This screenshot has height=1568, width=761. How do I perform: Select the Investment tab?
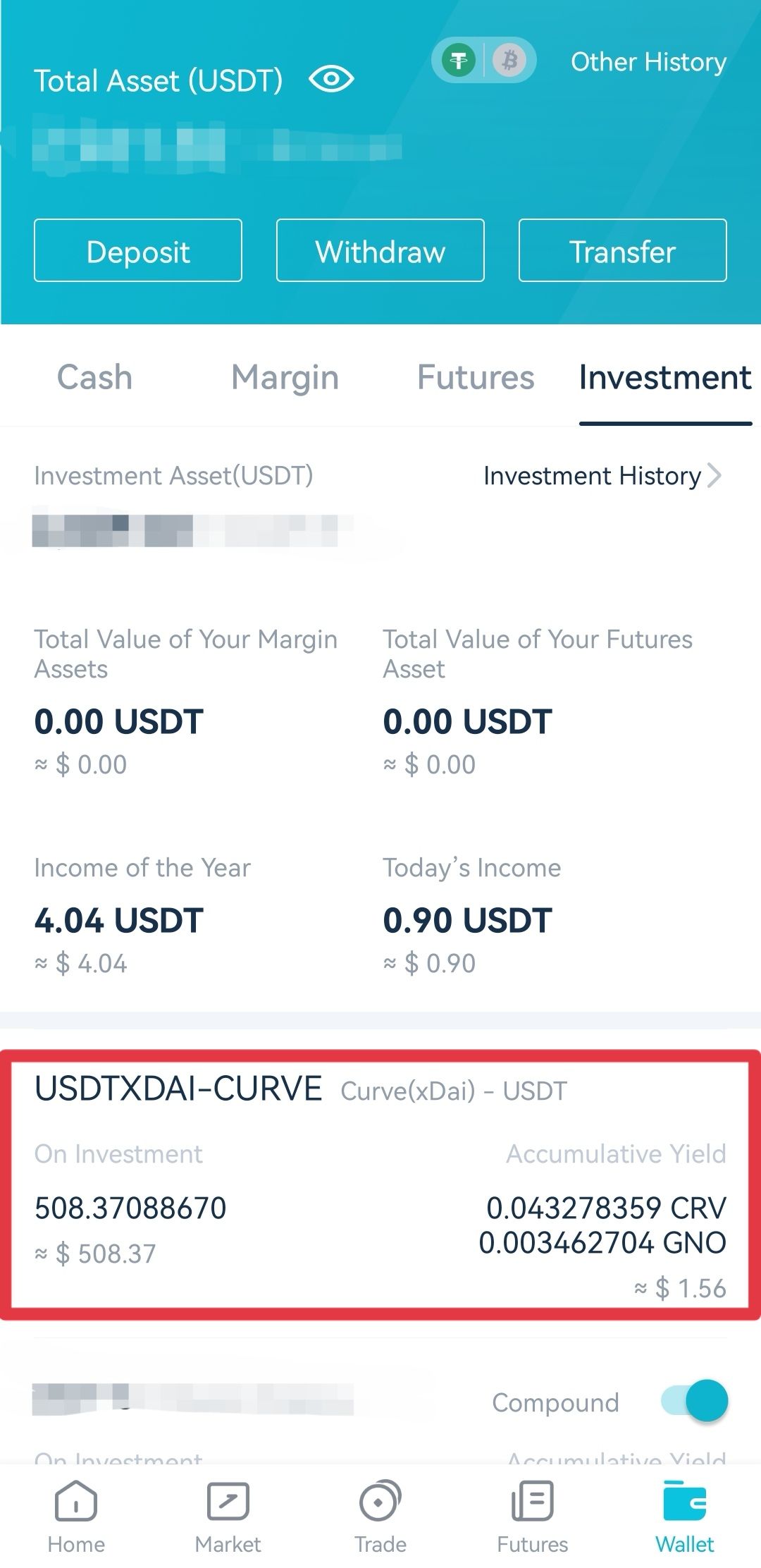coord(665,377)
